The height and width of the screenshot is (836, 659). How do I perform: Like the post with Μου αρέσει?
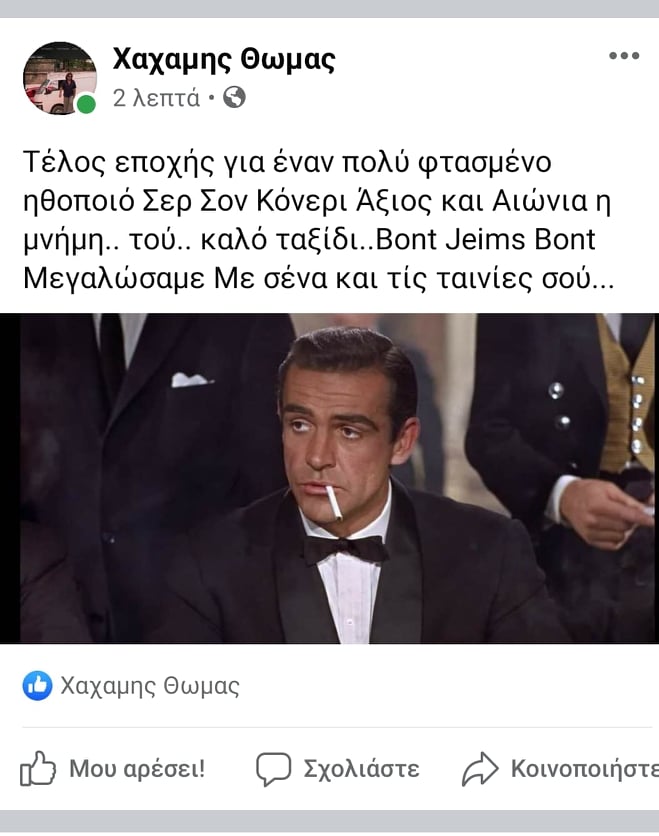click(x=112, y=769)
